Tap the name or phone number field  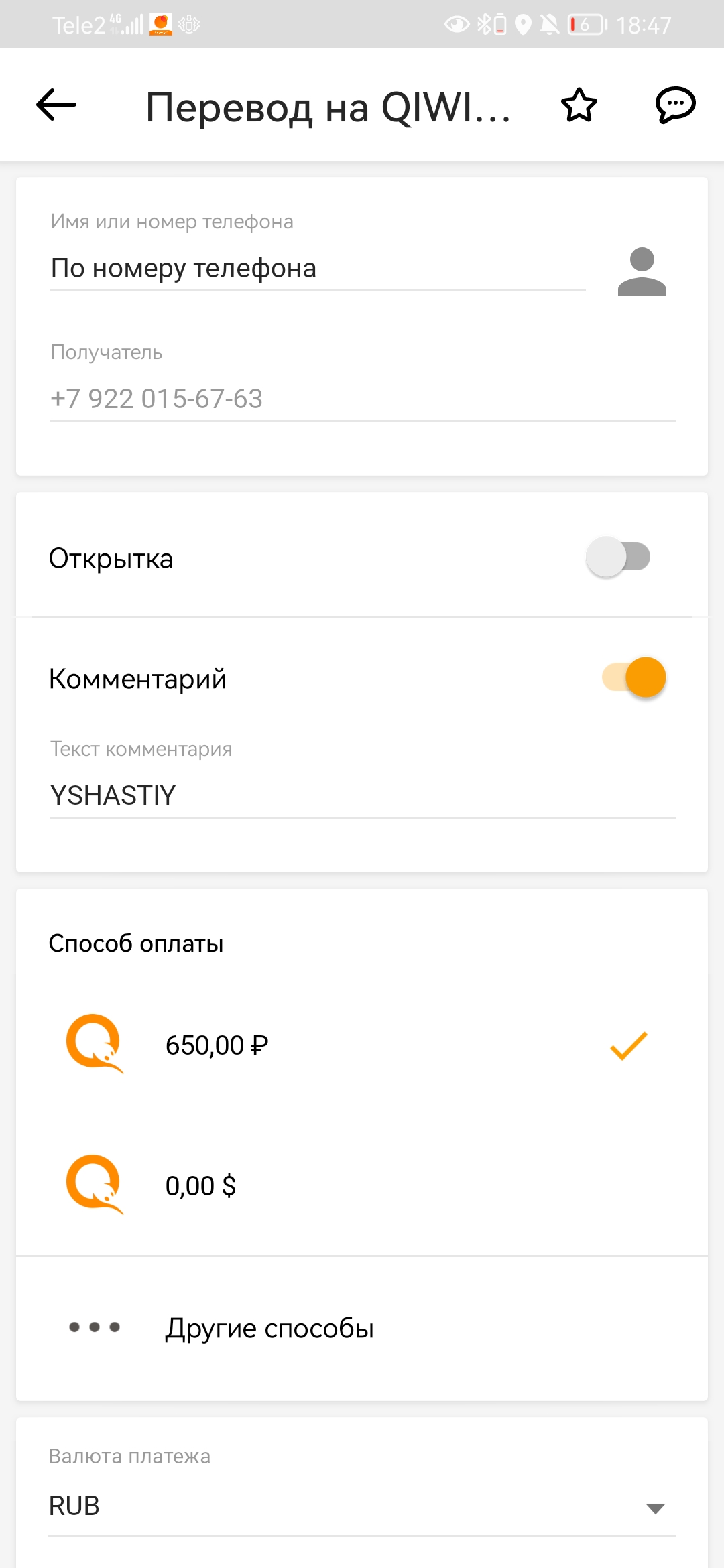pyautogui.click(x=318, y=269)
